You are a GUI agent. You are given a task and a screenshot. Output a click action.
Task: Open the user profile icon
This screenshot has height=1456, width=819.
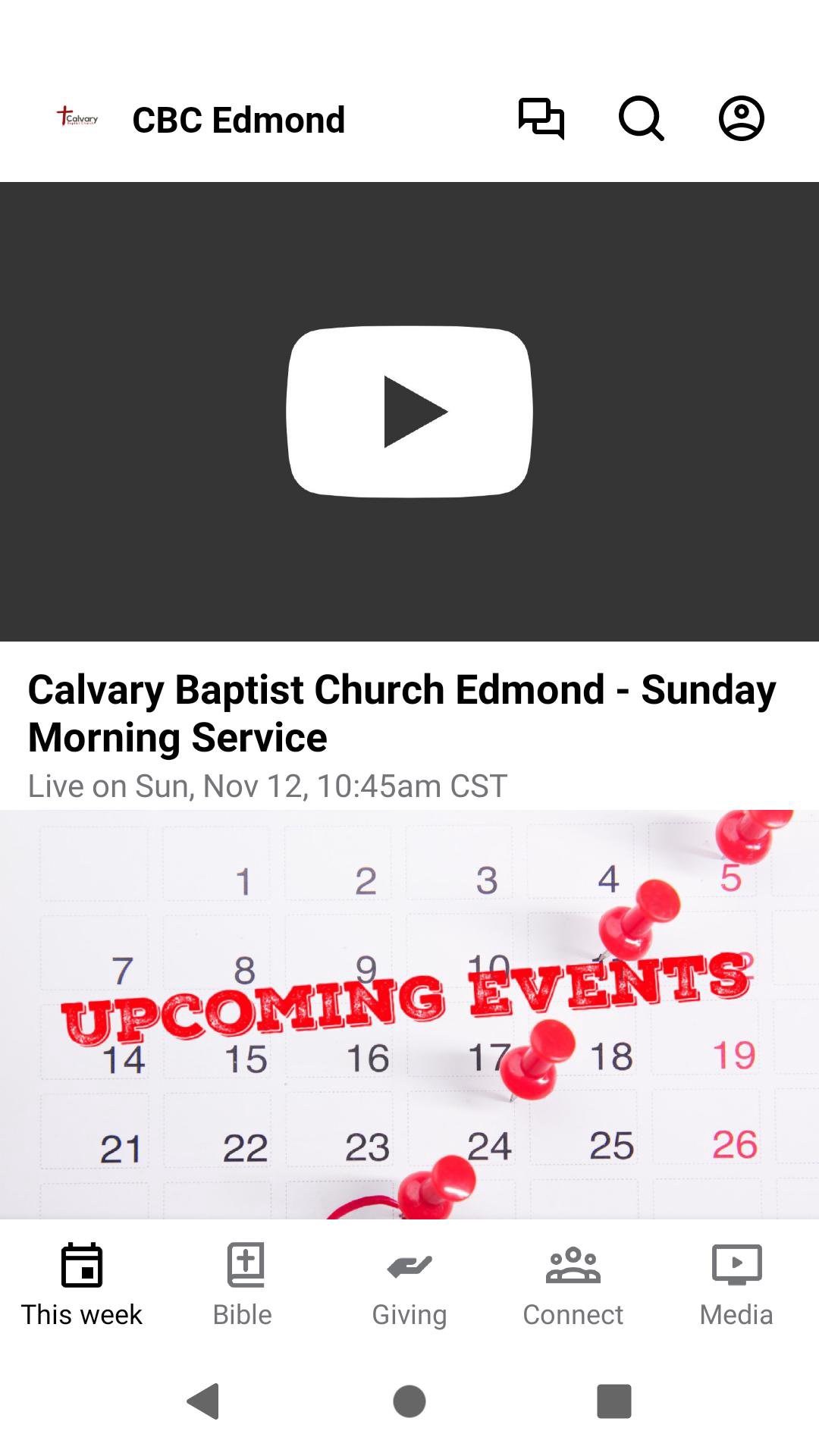click(x=741, y=119)
